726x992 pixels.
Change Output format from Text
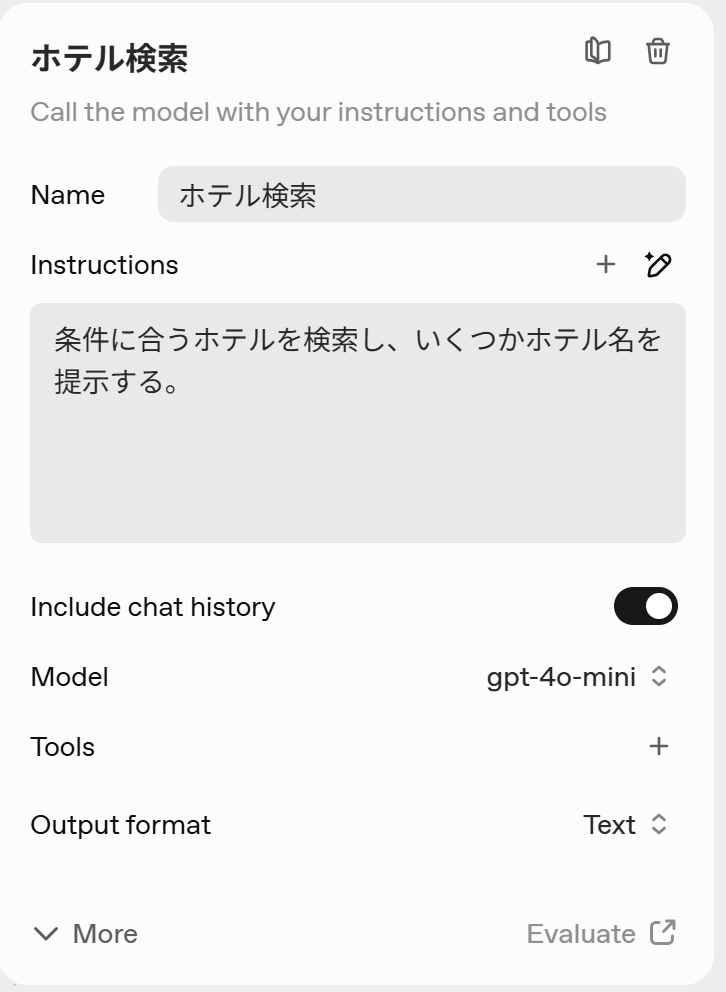[x=625, y=824]
